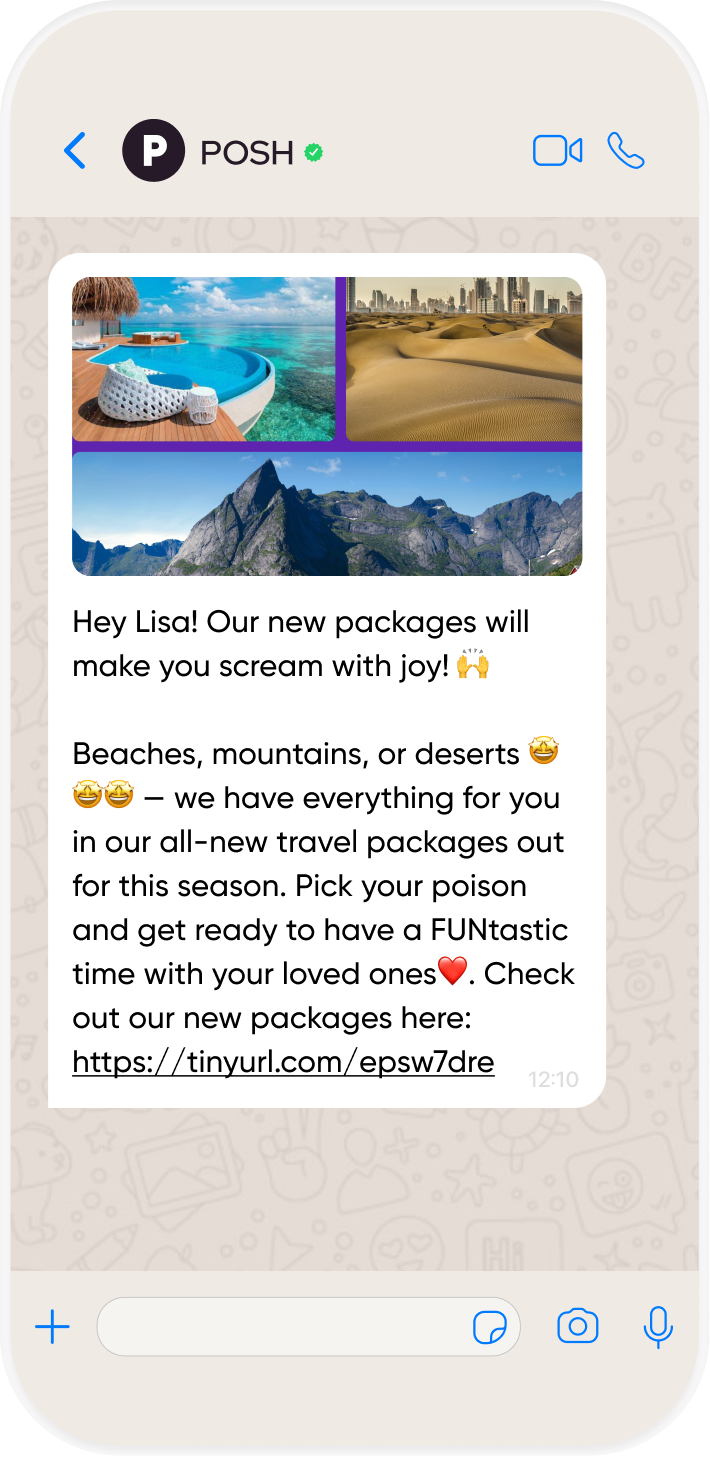The width and height of the screenshot is (710, 1457).
Task: Tap the plus attachment icon
Action: pyautogui.click(x=52, y=1327)
